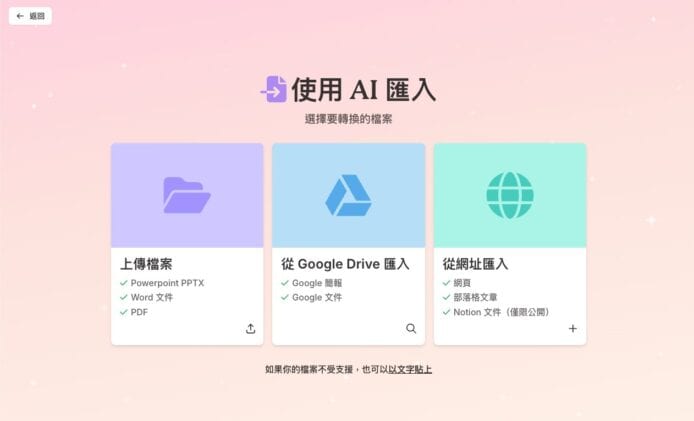The height and width of the screenshot is (421, 694).
Task: Open the 以文字貼上 link
Action: coord(410,370)
